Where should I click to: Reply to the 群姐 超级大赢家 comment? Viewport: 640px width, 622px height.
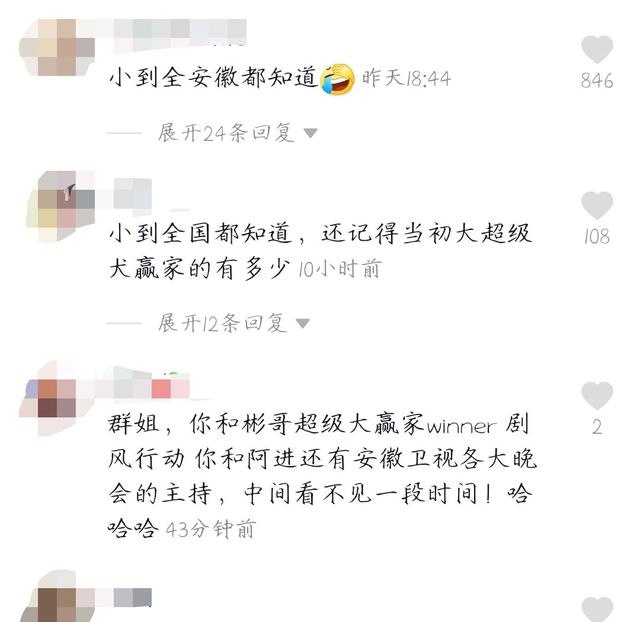pos(320,476)
